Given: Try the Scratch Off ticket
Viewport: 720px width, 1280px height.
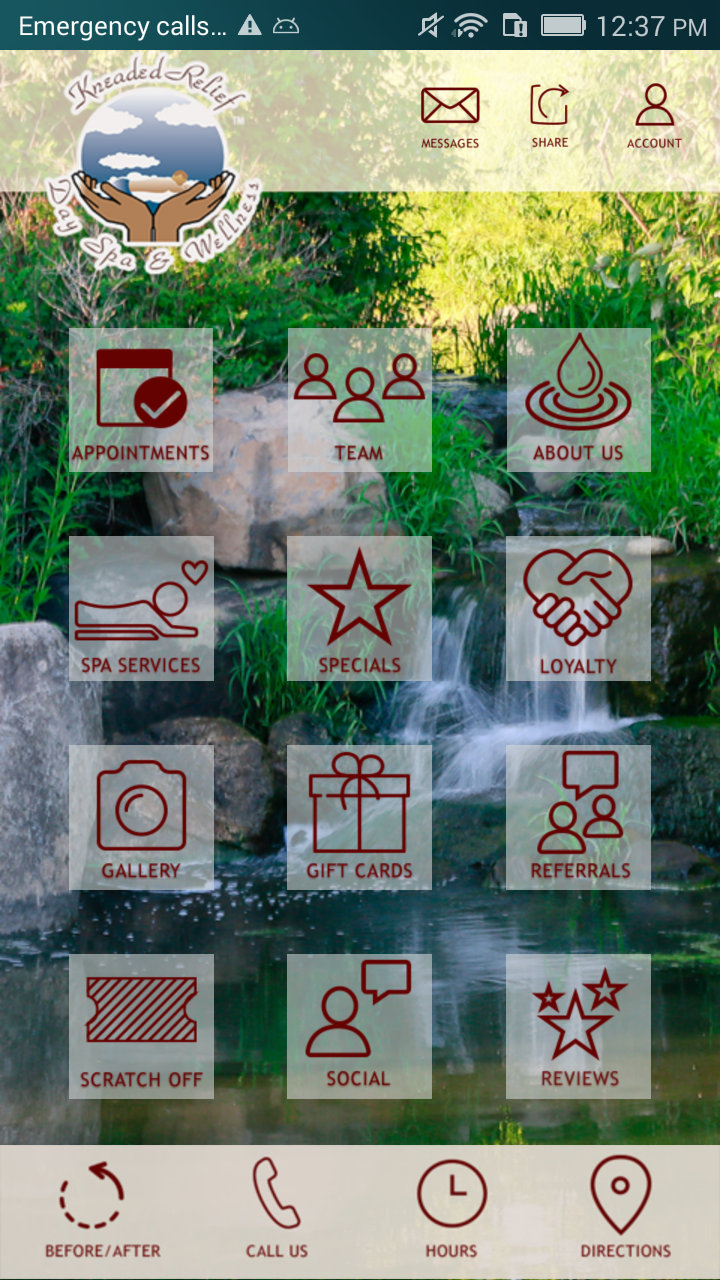Looking at the screenshot, I should point(141,1026).
